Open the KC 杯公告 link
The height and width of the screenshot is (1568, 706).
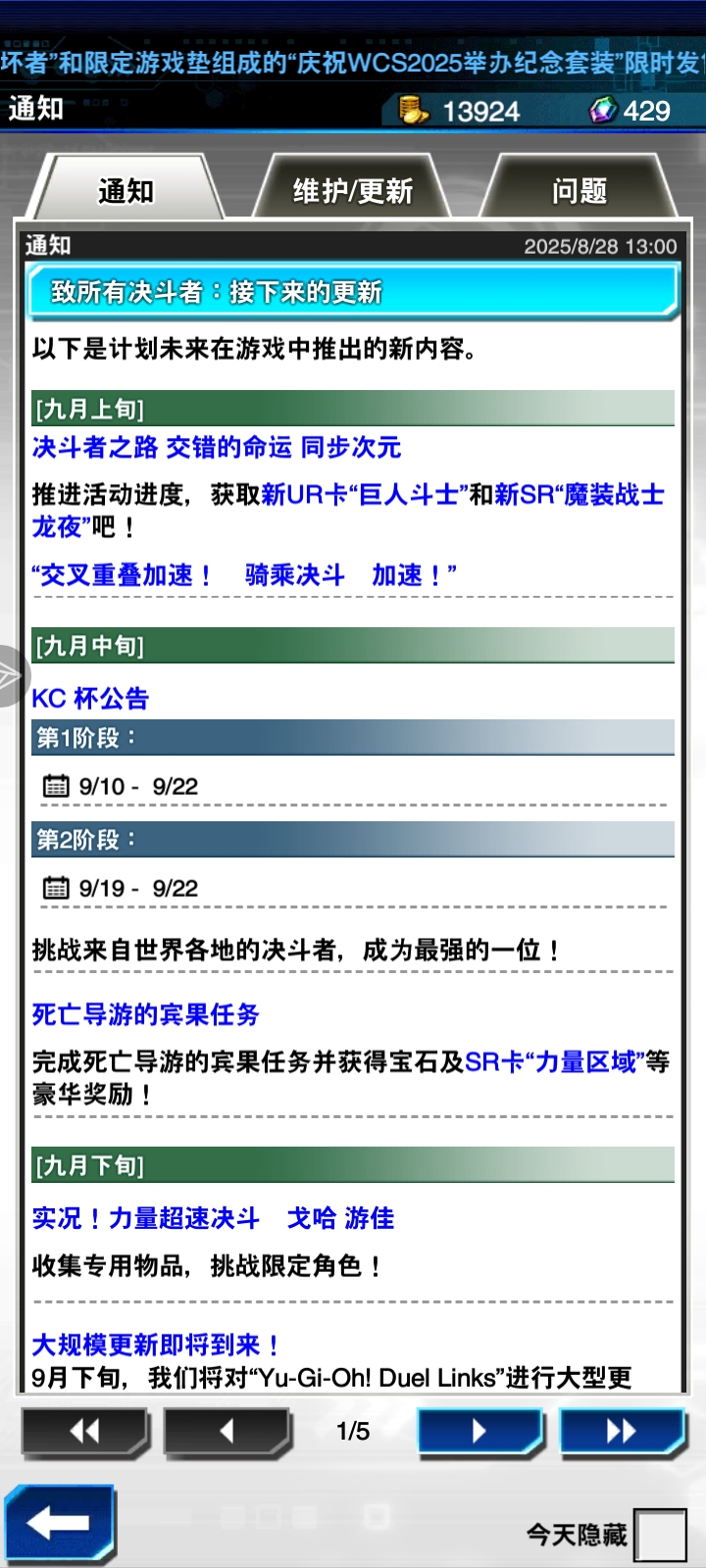pyautogui.click(x=90, y=699)
